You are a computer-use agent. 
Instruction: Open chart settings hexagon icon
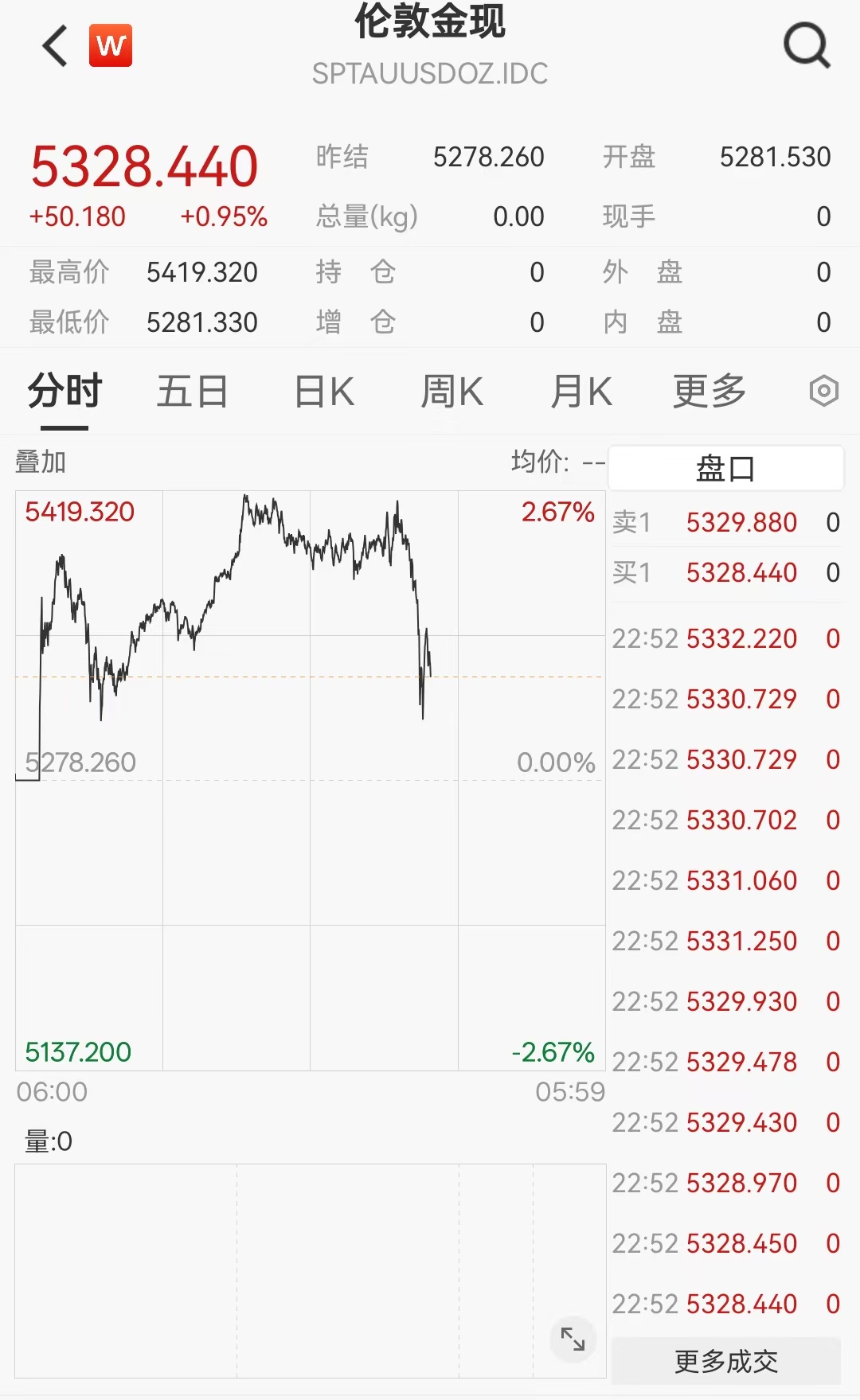click(x=823, y=392)
